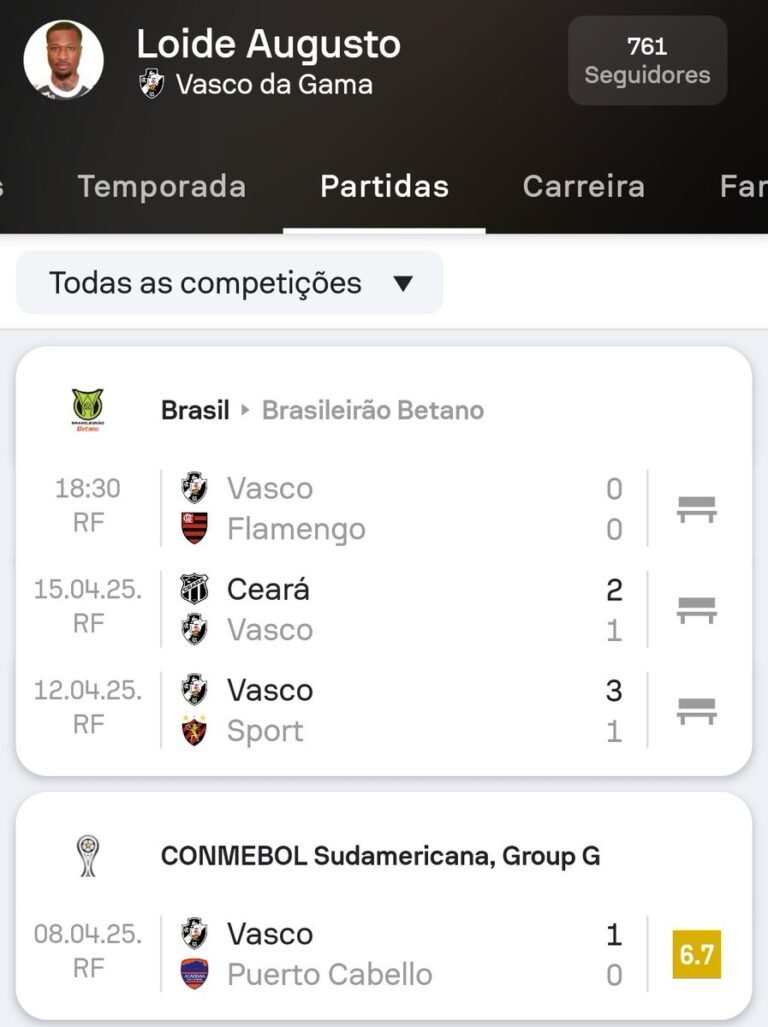Expand the Todas as competições dropdown
Screen dimensions: 768x1027
tap(230, 283)
